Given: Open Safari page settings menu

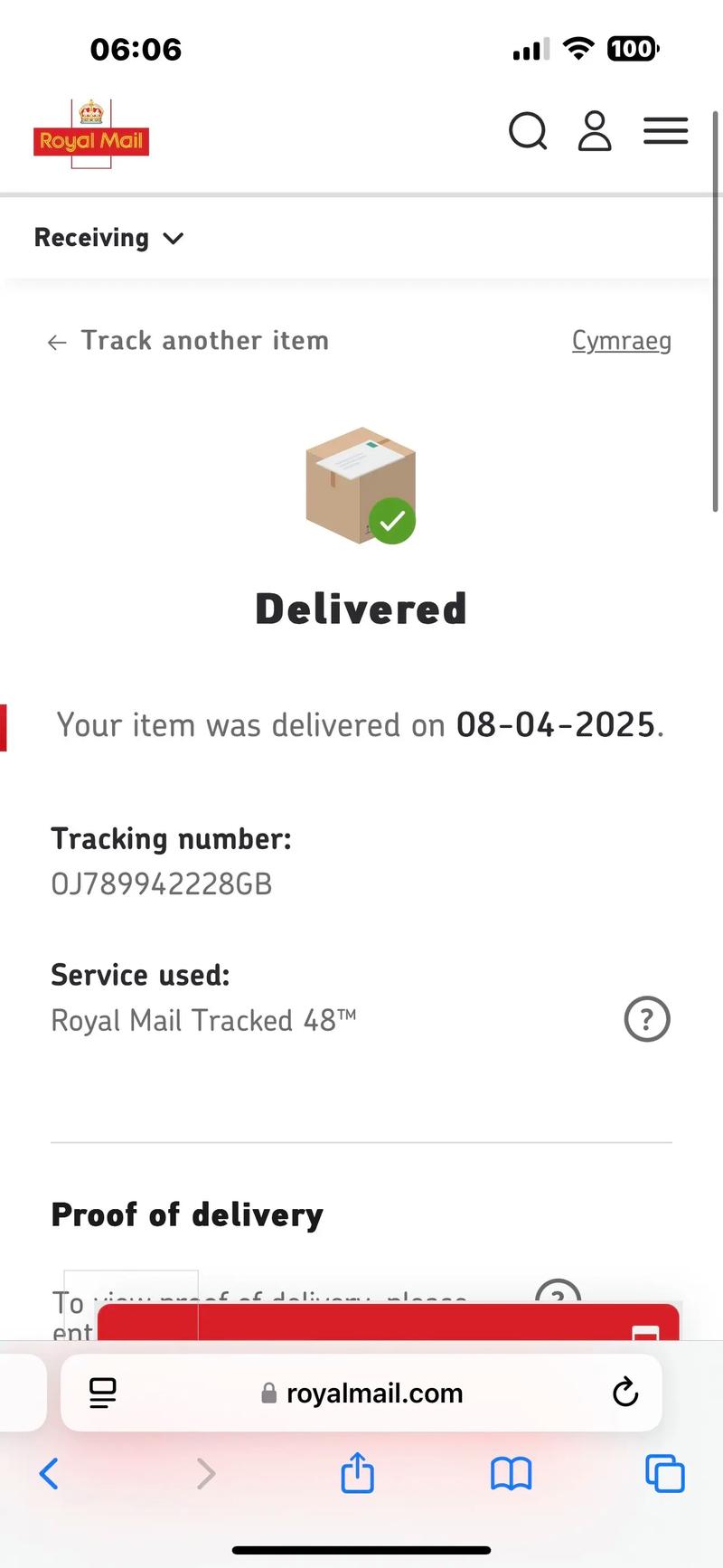Looking at the screenshot, I should [103, 1393].
